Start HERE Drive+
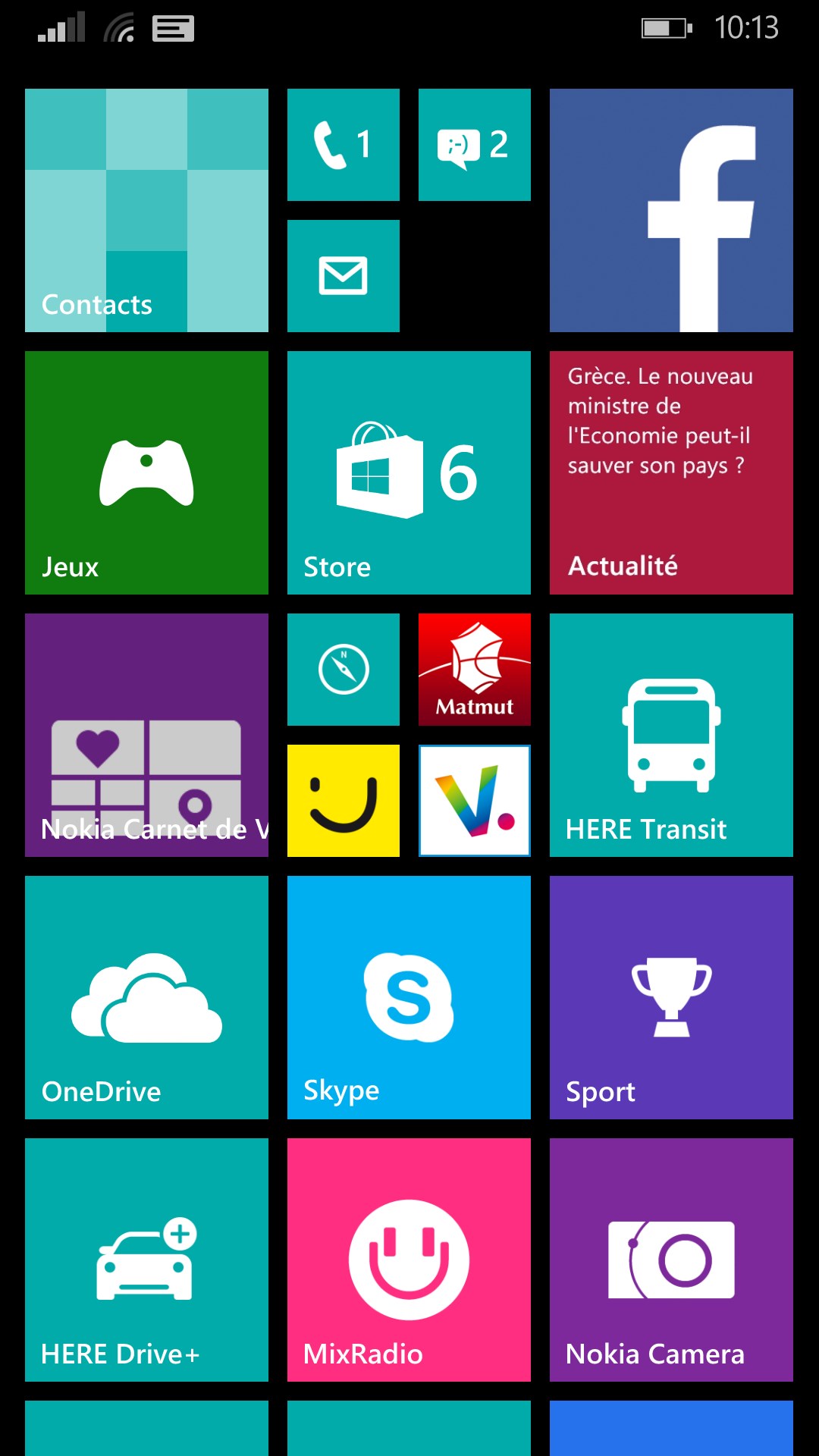The image size is (819, 1456). point(146,1260)
